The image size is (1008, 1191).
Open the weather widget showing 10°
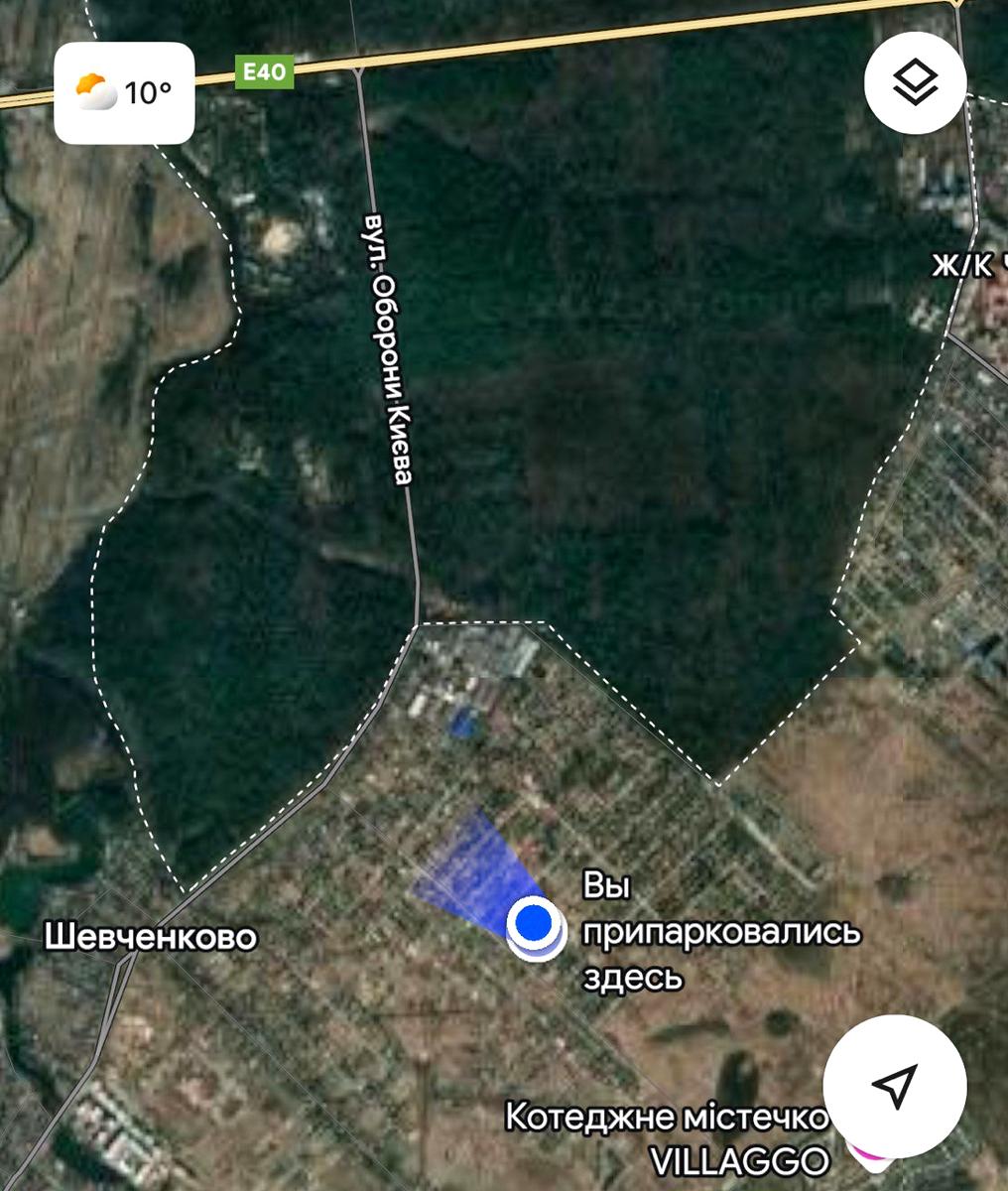(124, 93)
